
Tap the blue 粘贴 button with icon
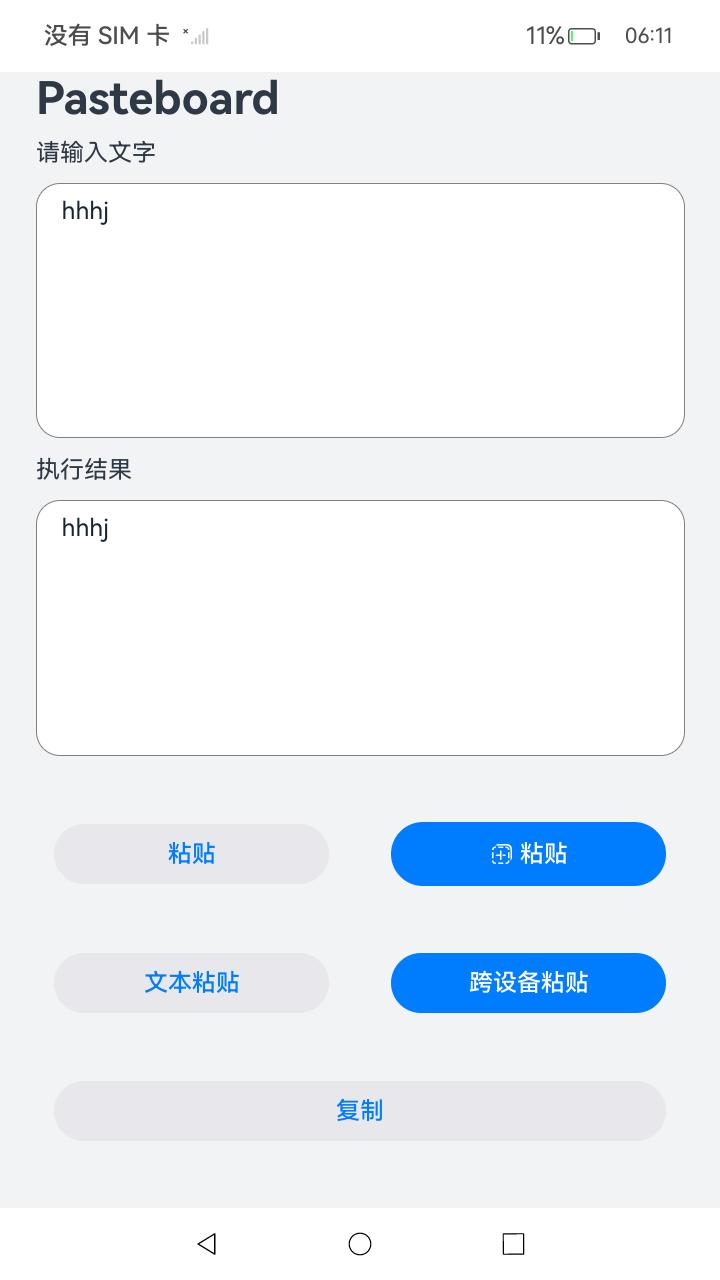[528, 854]
